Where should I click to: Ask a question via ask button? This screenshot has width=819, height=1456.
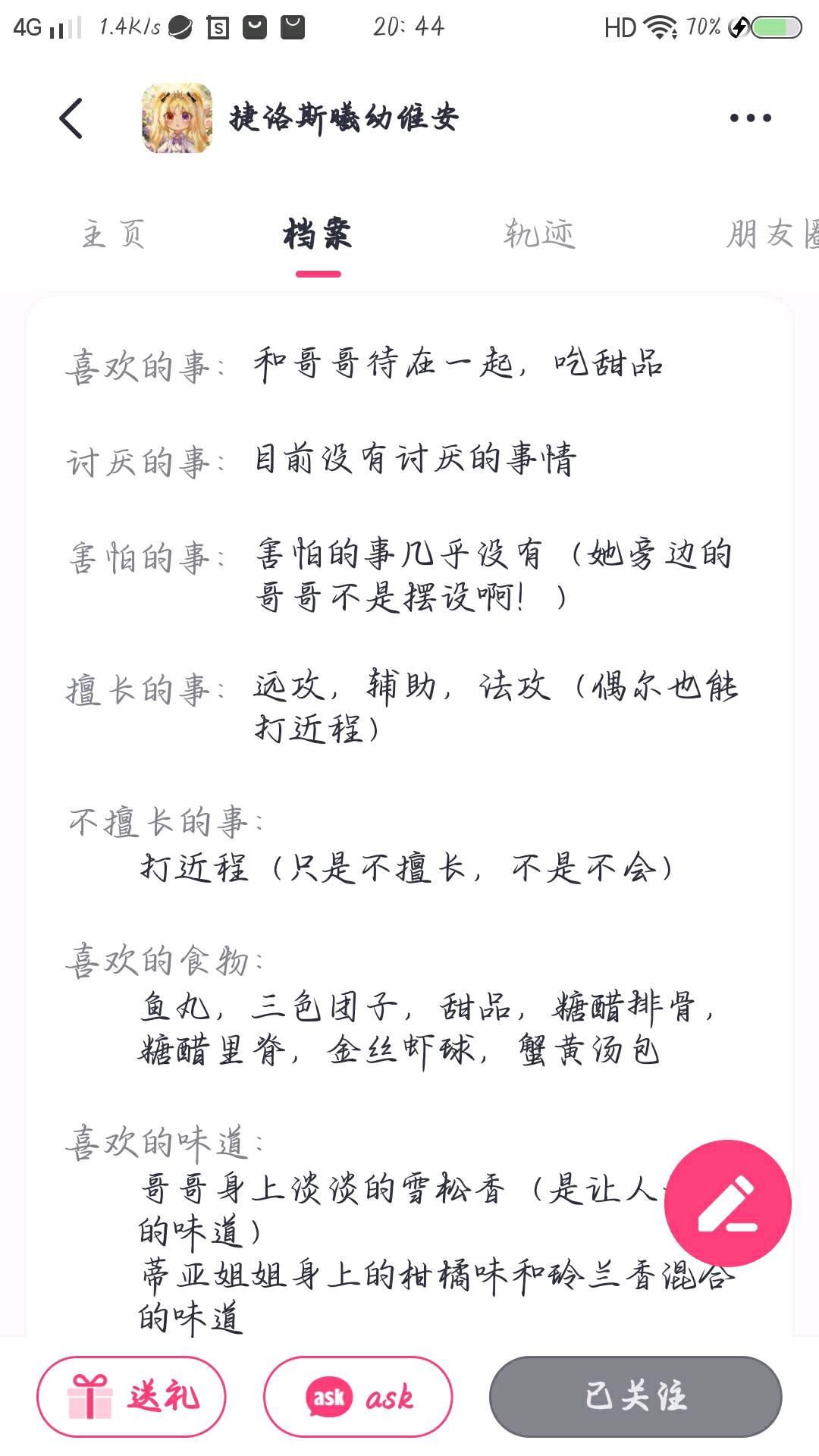[x=358, y=1396]
